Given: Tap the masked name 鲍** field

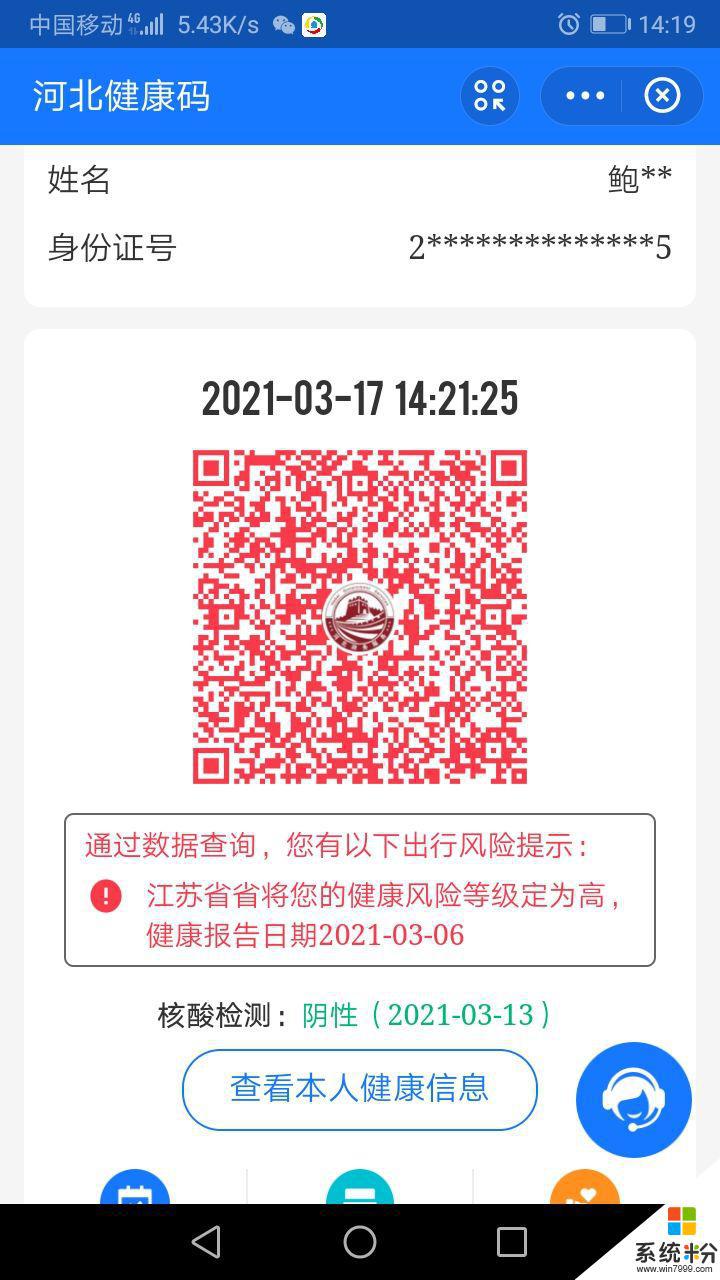Looking at the screenshot, I should (639, 180).
